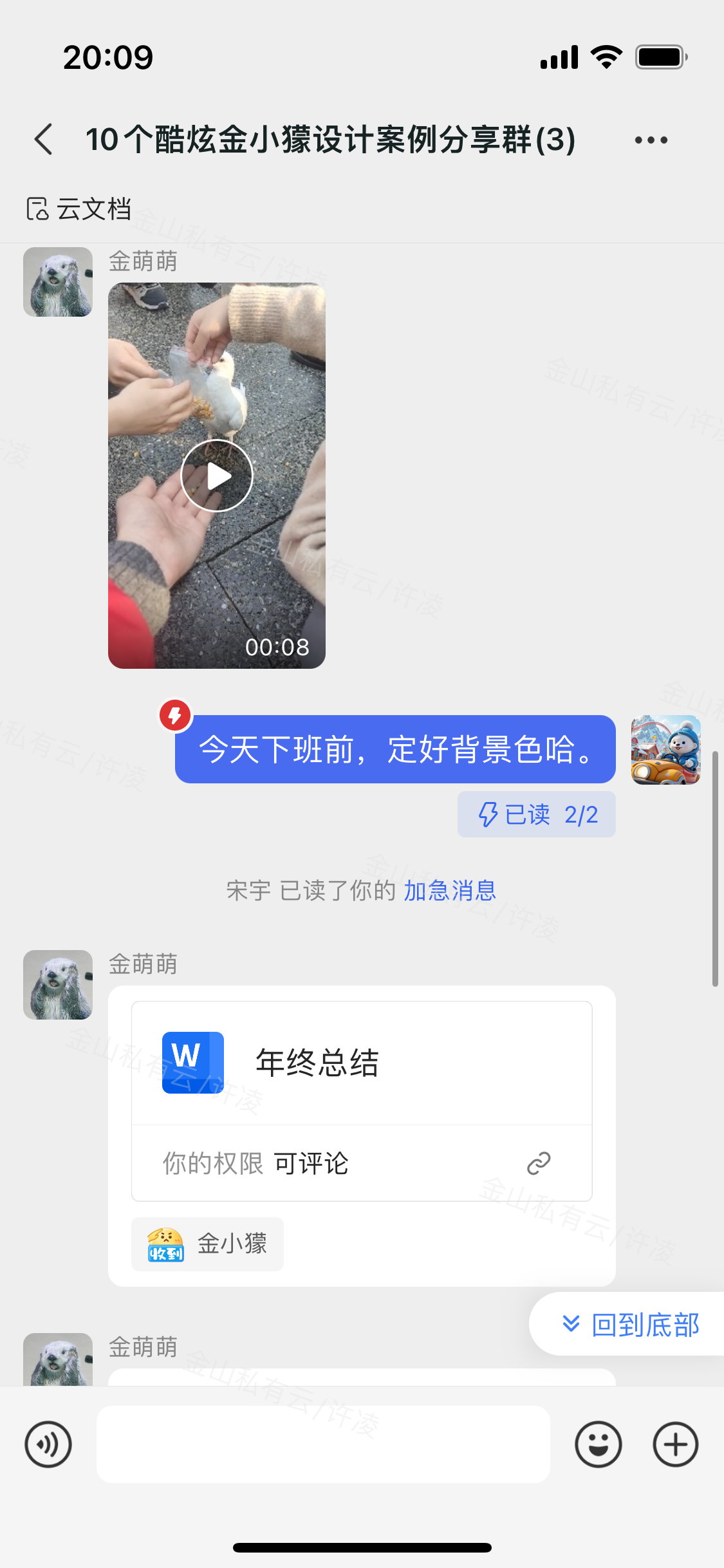Open my own avatar profile
The width and height of the screenshot is (724, 1568).
[x=665, y=750]
